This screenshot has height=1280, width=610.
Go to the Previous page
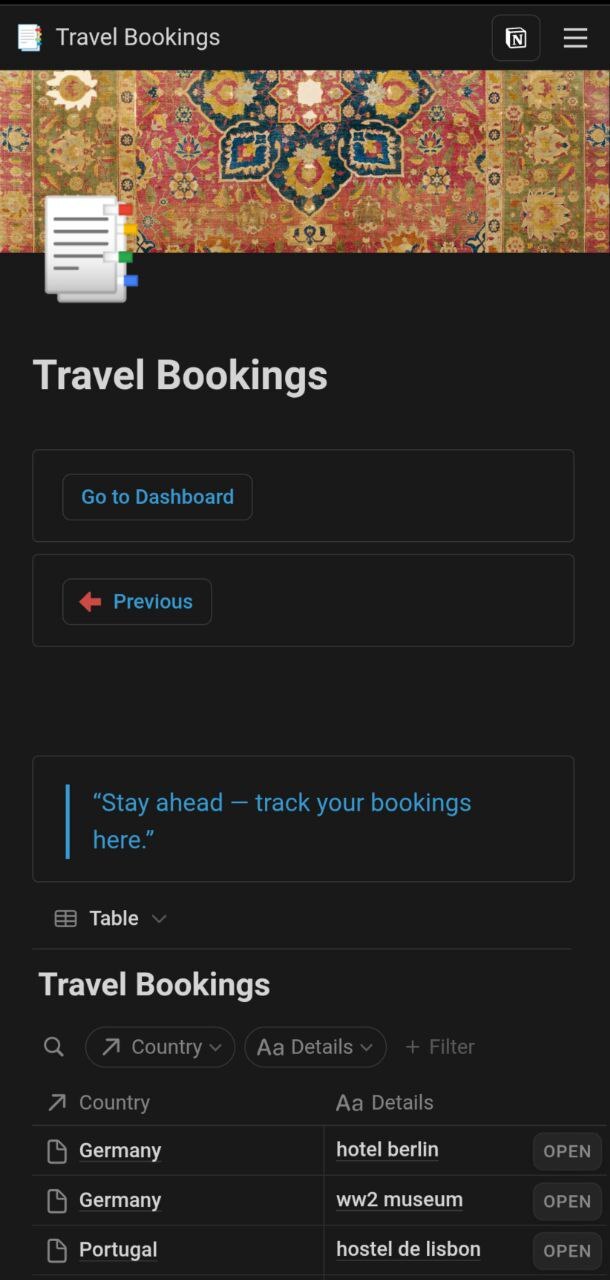click(137, 602)
